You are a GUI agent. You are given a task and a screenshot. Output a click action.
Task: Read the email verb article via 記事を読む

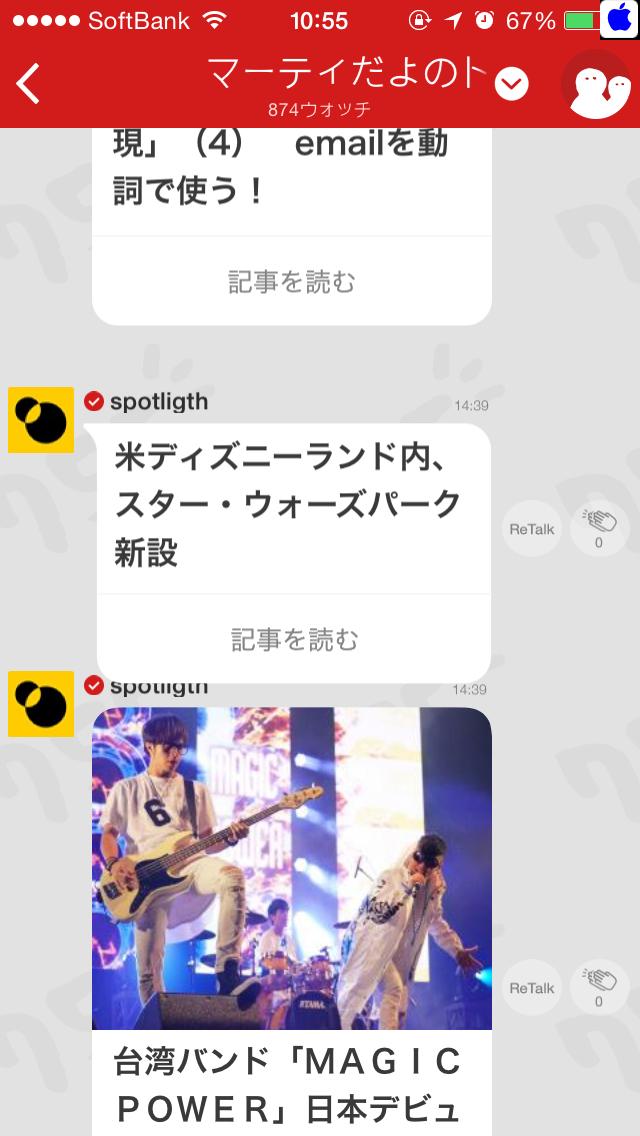tap(292, 282)
